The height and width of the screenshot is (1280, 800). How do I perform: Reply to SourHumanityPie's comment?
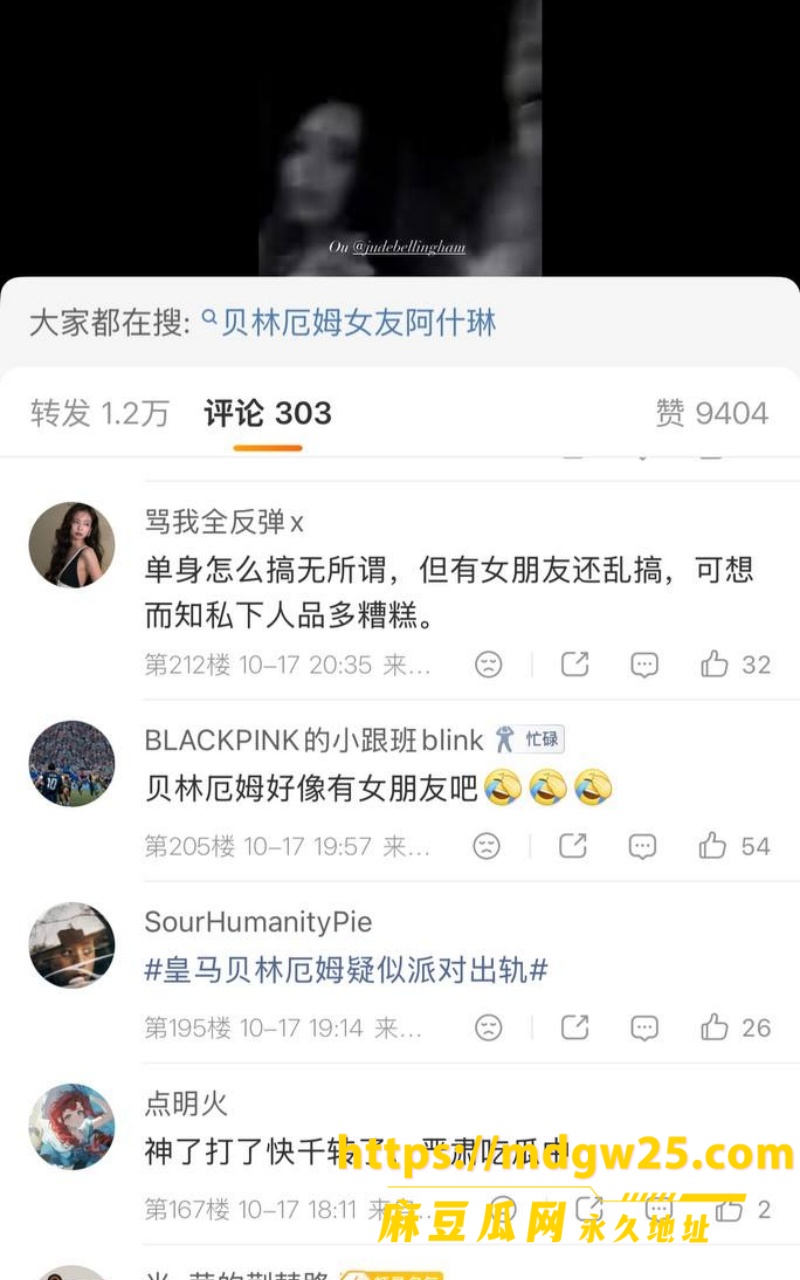click(645, 1027)
